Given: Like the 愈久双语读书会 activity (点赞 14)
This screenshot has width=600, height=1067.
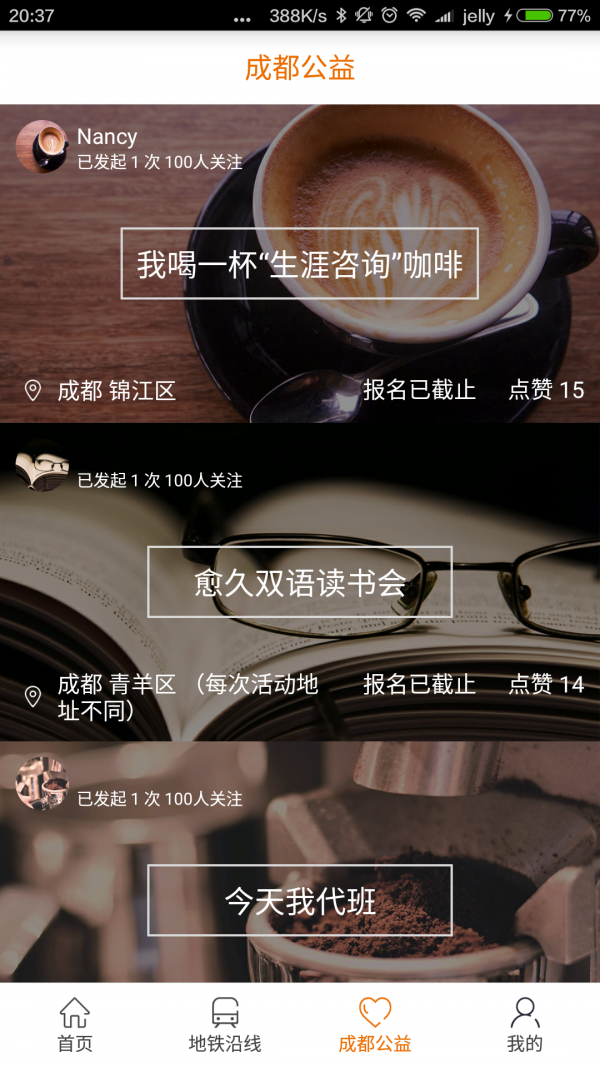Looking at the screenshot, I should point(546,684).
